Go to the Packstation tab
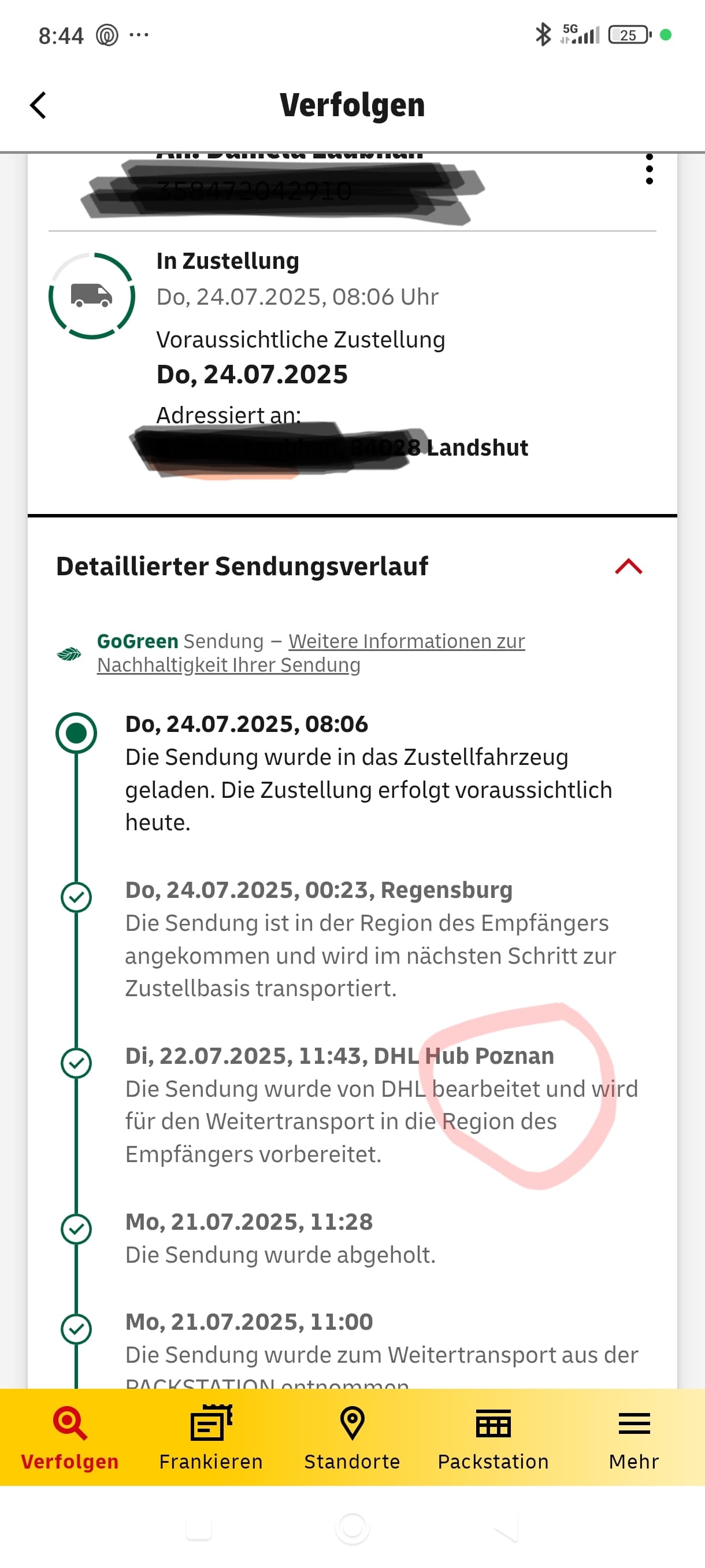 click(x=493, y=1438)
